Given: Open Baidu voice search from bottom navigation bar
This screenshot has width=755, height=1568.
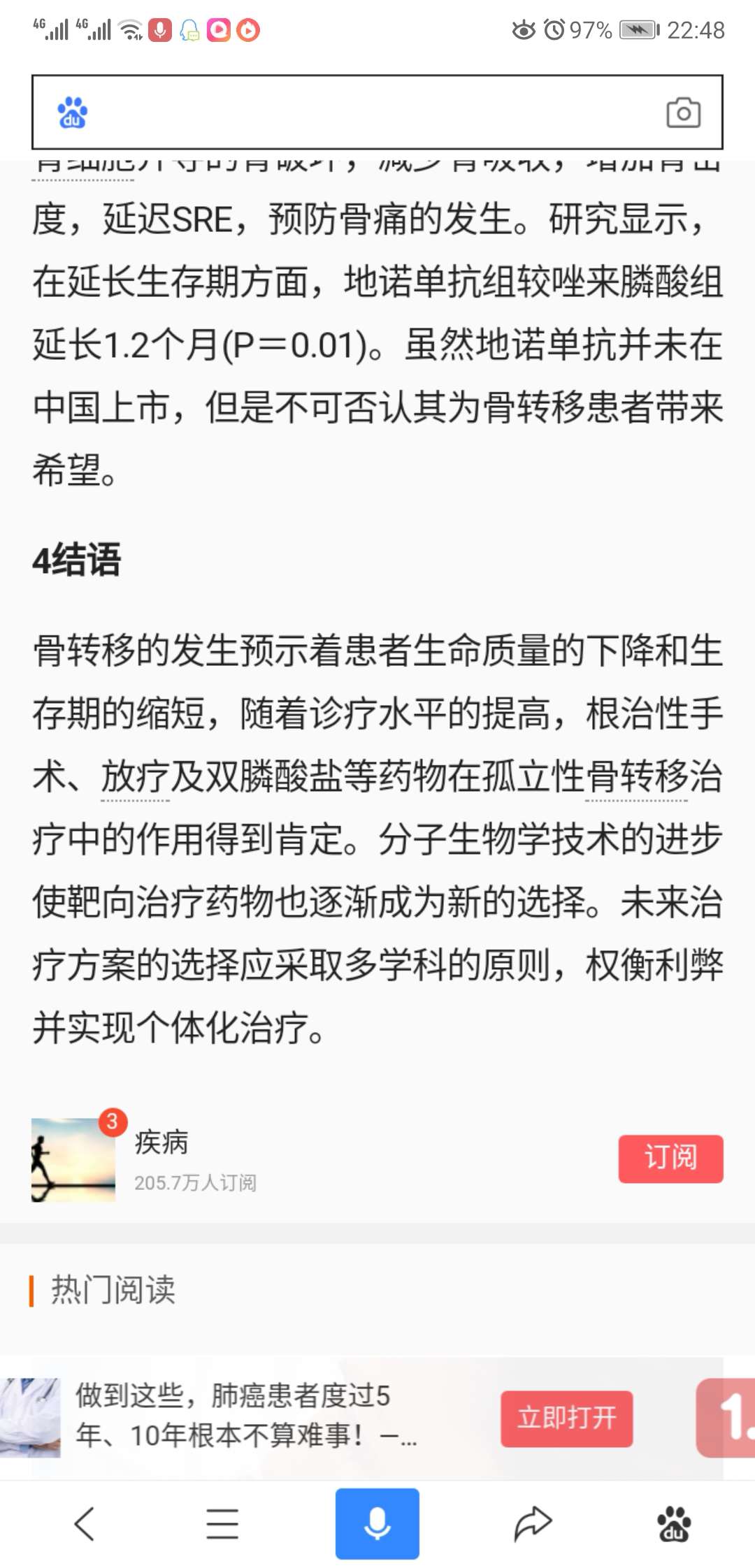Looking at the screenshot, I should pos(377,1524).
